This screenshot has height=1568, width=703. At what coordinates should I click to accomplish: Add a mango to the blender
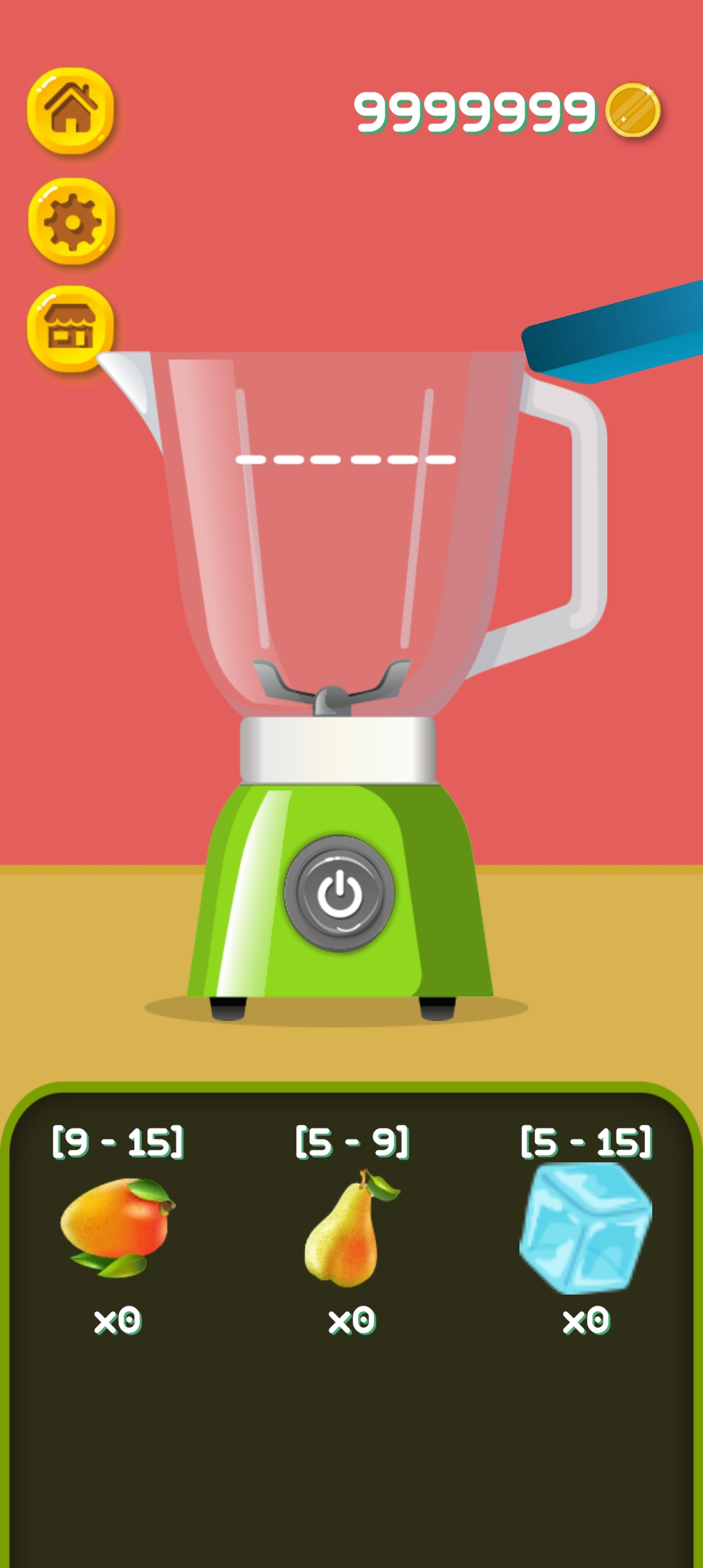point(118,1227)
